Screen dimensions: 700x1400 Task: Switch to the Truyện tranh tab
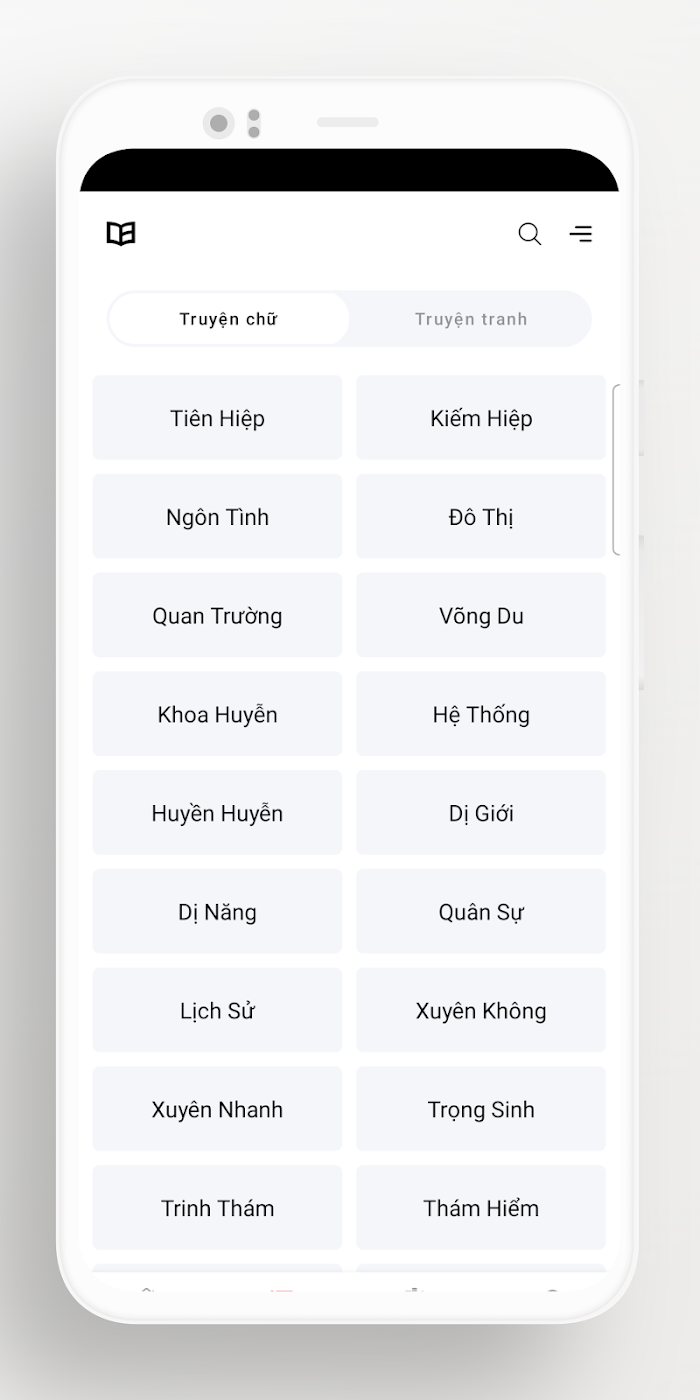tap(471, 319)
